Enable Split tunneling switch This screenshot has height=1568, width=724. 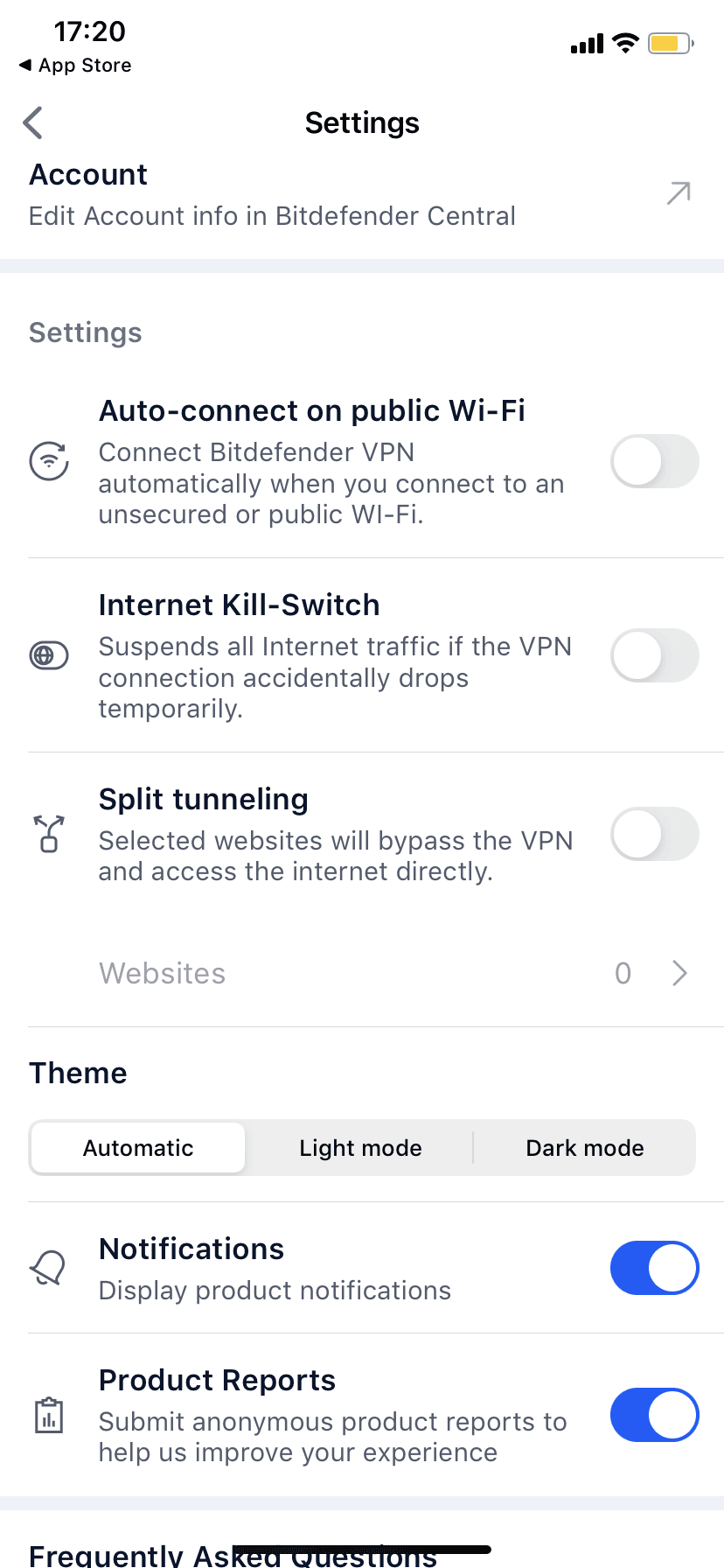click(654, 834)
